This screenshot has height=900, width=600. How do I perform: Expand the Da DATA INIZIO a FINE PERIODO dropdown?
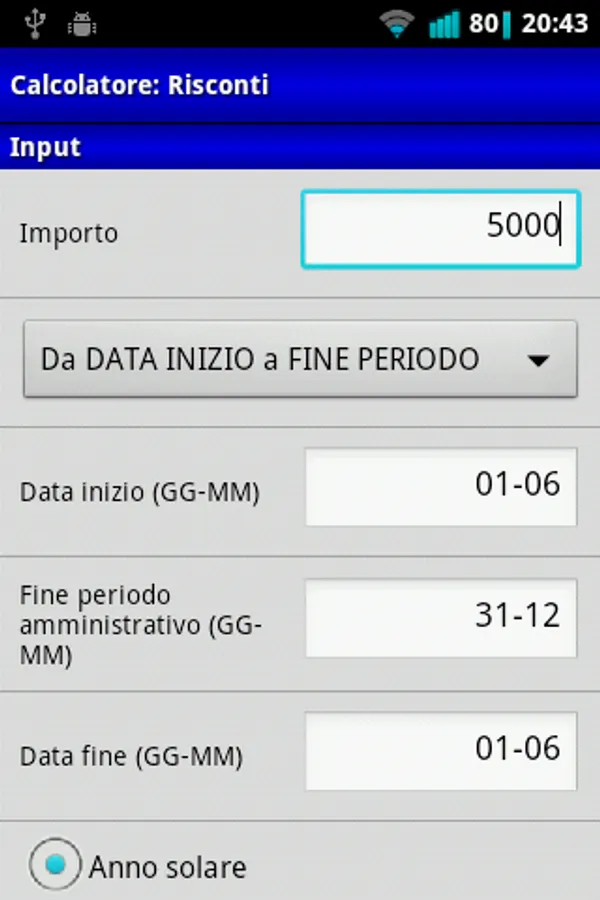[300, 360]
